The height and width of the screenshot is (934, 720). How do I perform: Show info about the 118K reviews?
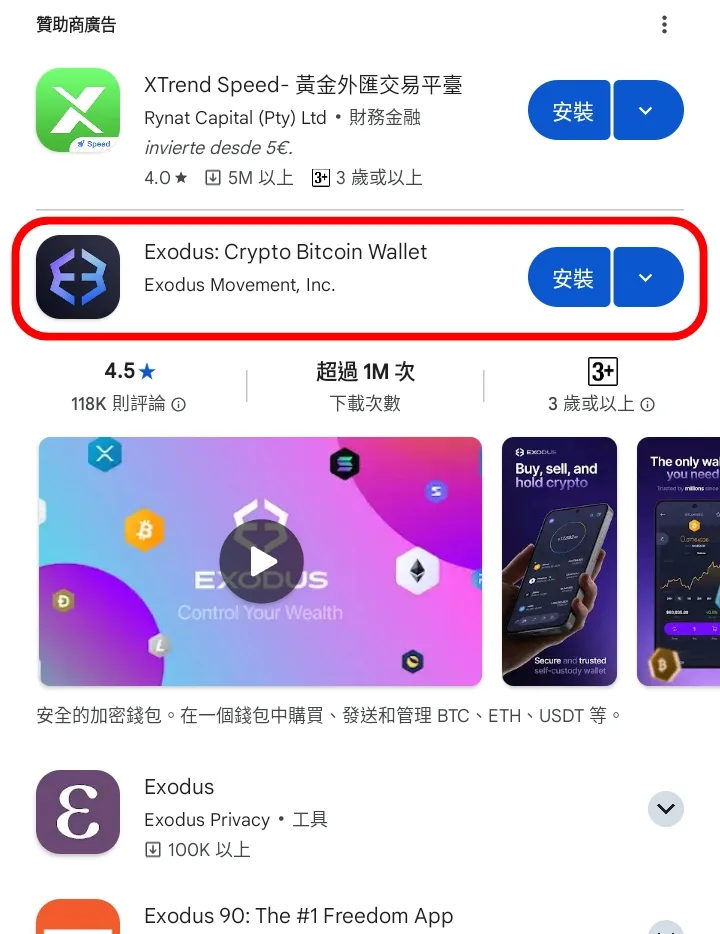pos(179,405)
